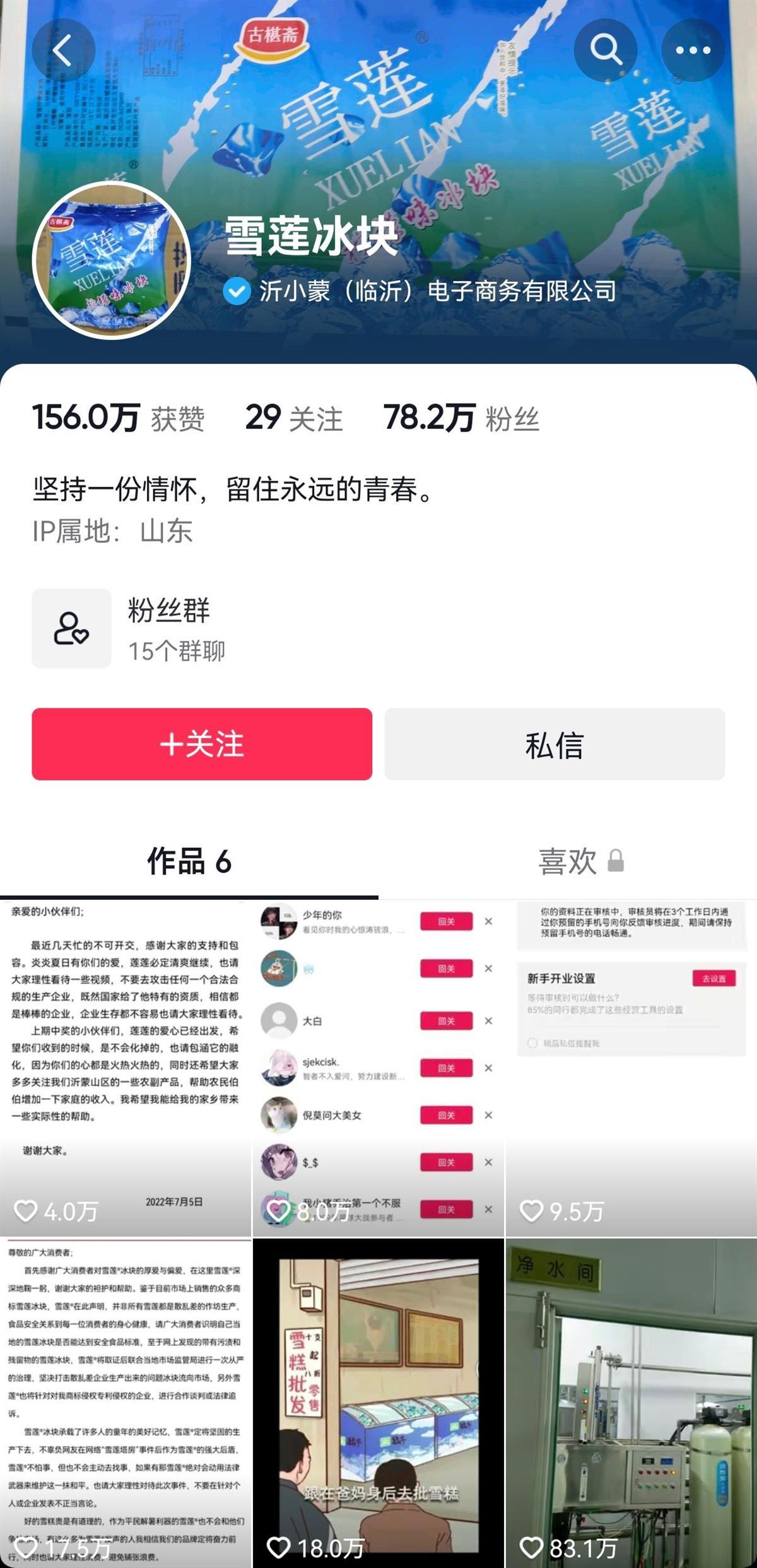View the 29 关注 following list
This screenshot has width=757, height=1568.
click(x=294, y=418)
